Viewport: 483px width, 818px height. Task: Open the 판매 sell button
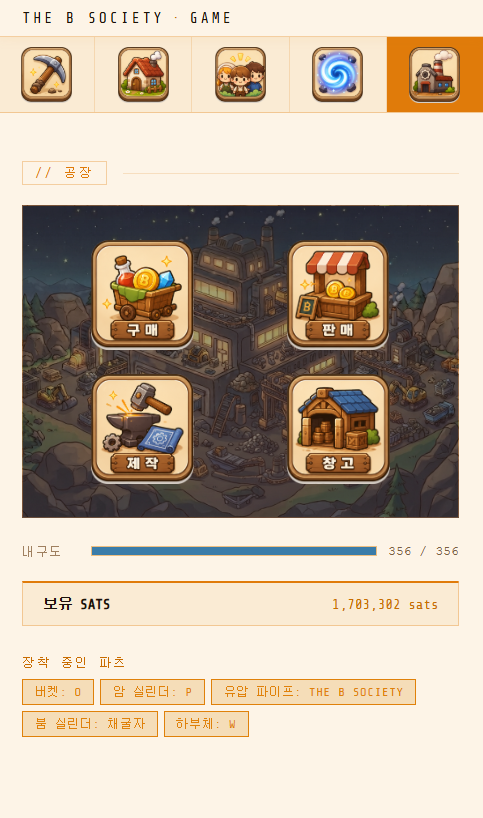(x=338, y=294)
